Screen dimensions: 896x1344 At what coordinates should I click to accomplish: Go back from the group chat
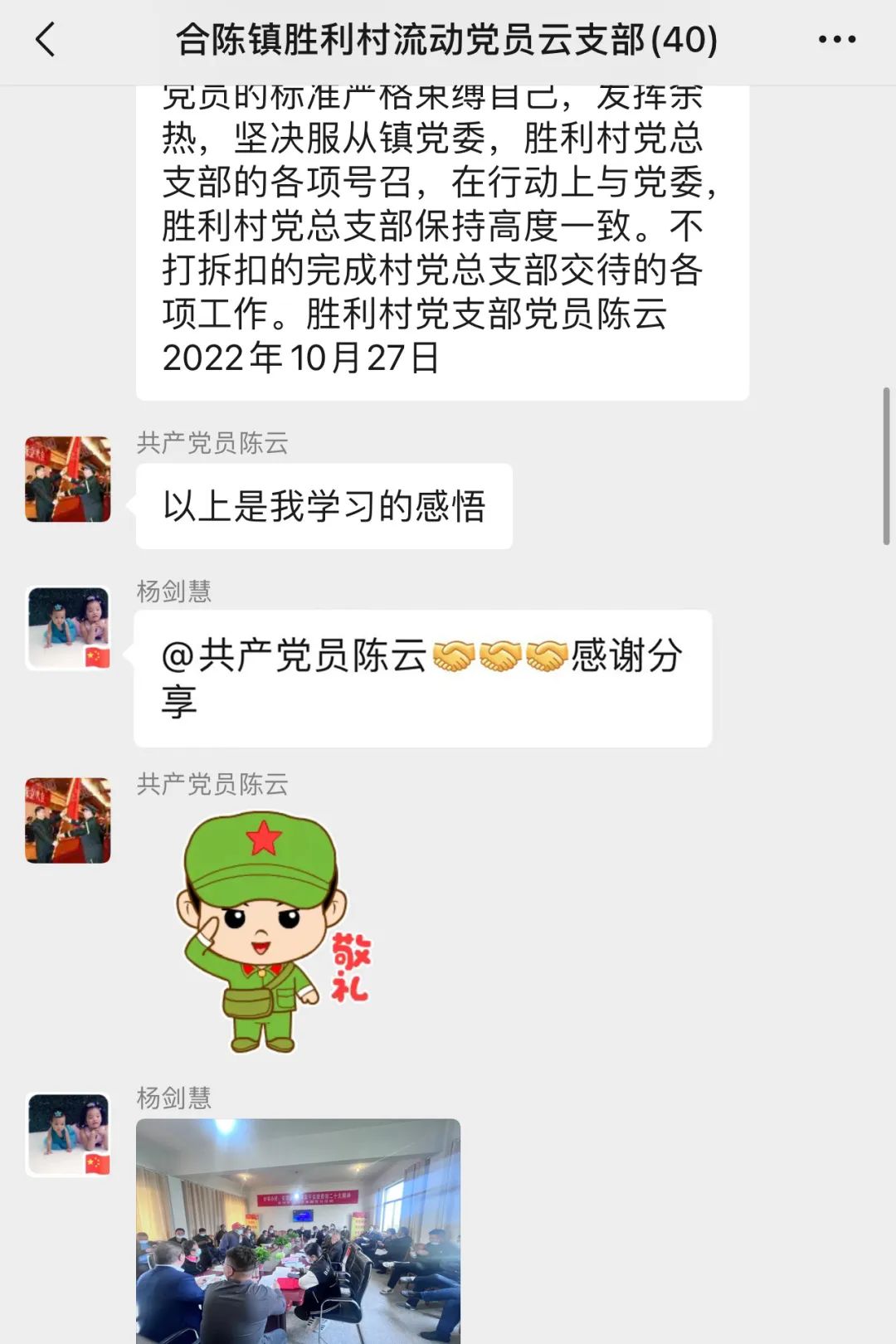46,40
